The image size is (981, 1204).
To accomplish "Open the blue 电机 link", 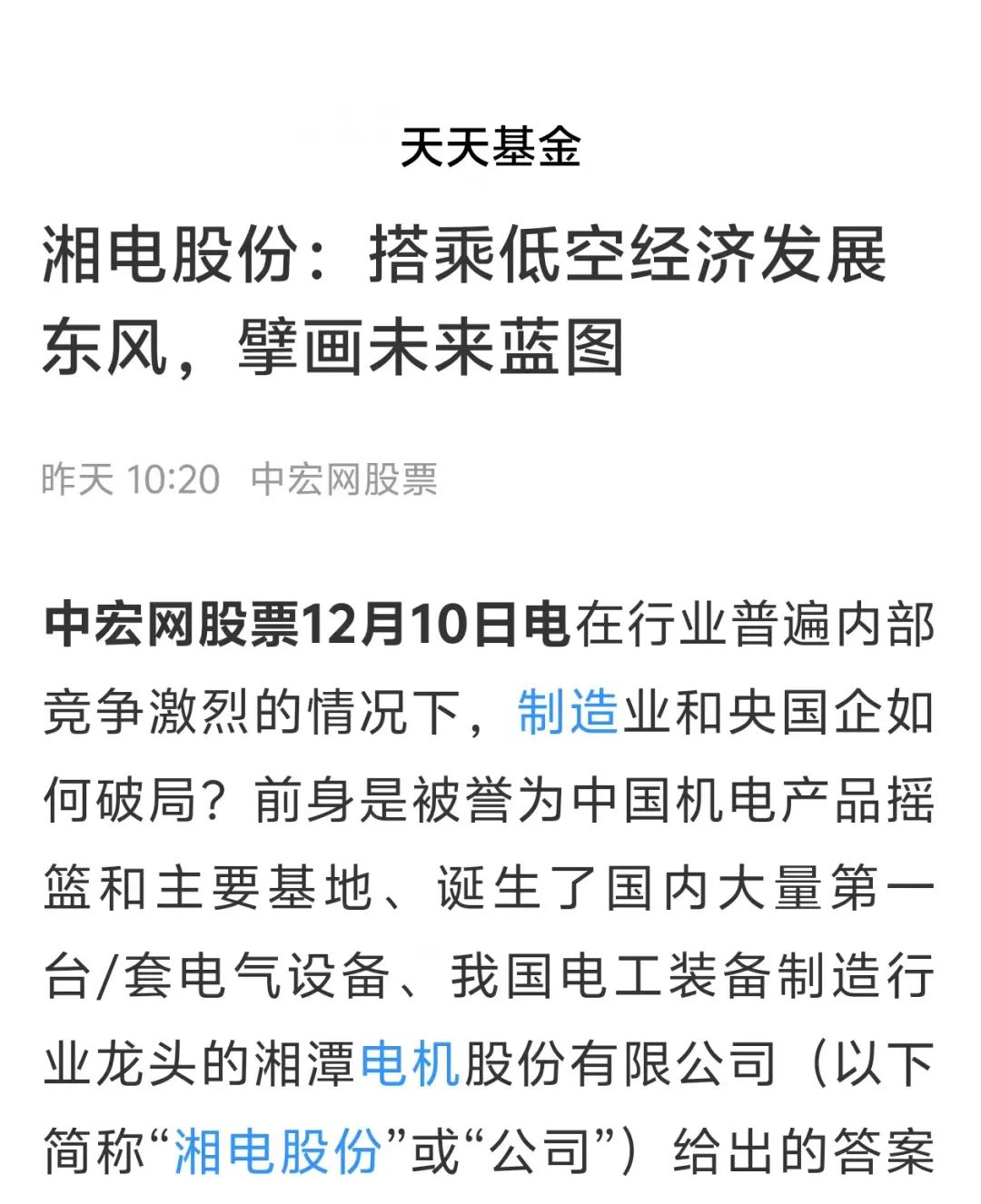I will [x=411, y=1063].
